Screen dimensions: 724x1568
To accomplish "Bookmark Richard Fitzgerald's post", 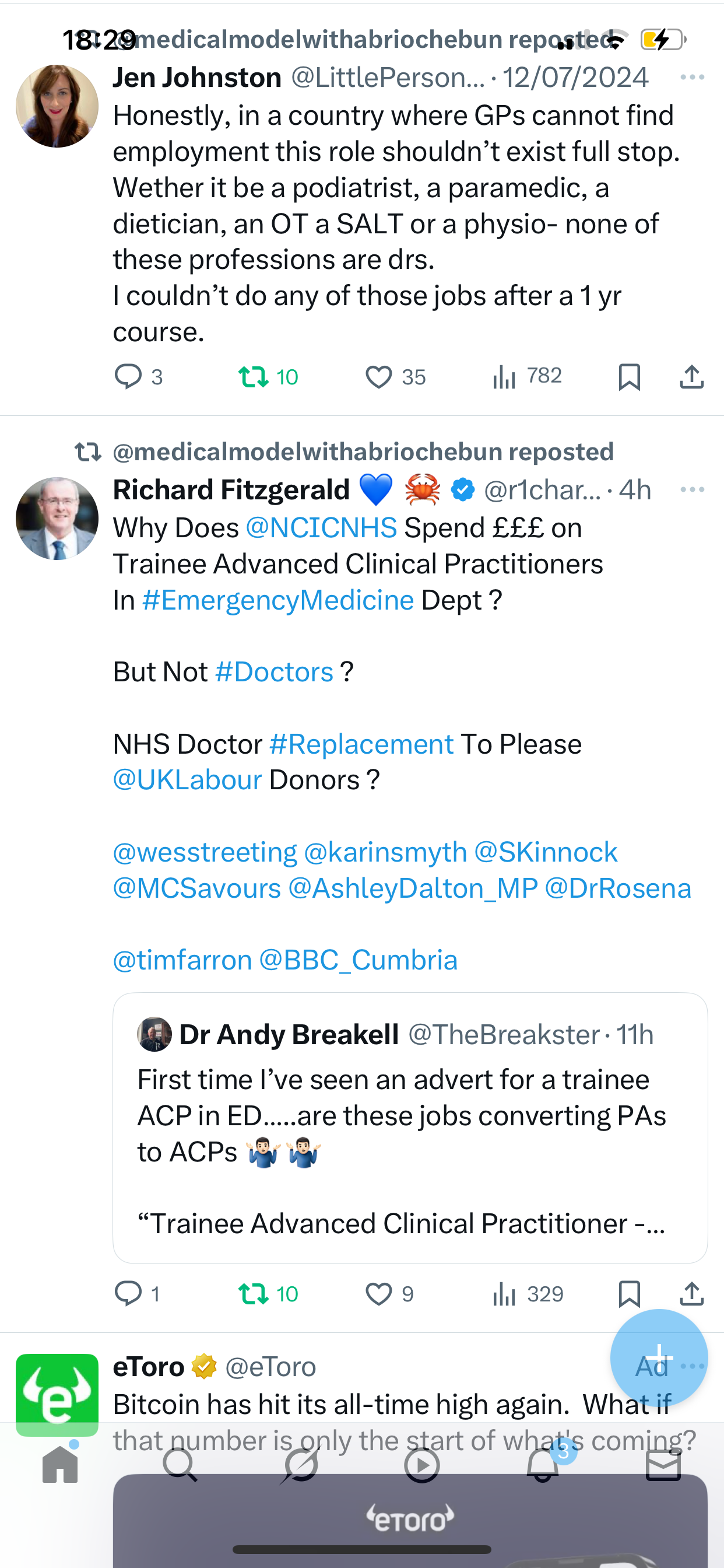I will tap(629, 1293).
